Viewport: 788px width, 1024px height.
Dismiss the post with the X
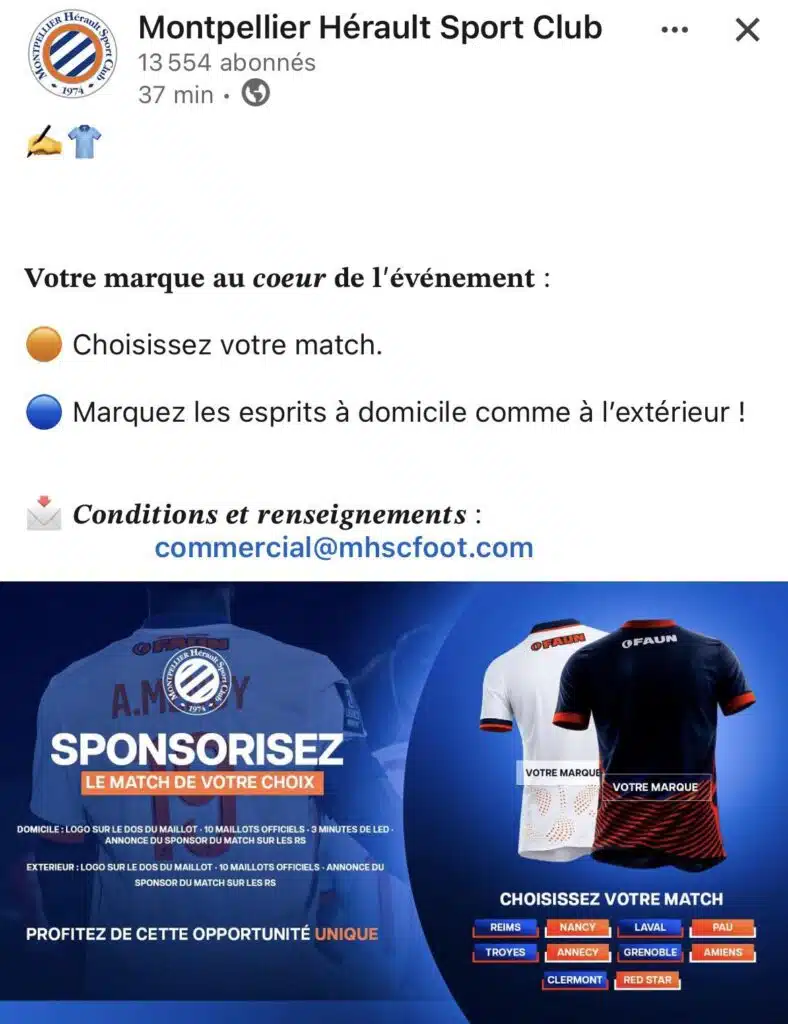click(747, 30)
